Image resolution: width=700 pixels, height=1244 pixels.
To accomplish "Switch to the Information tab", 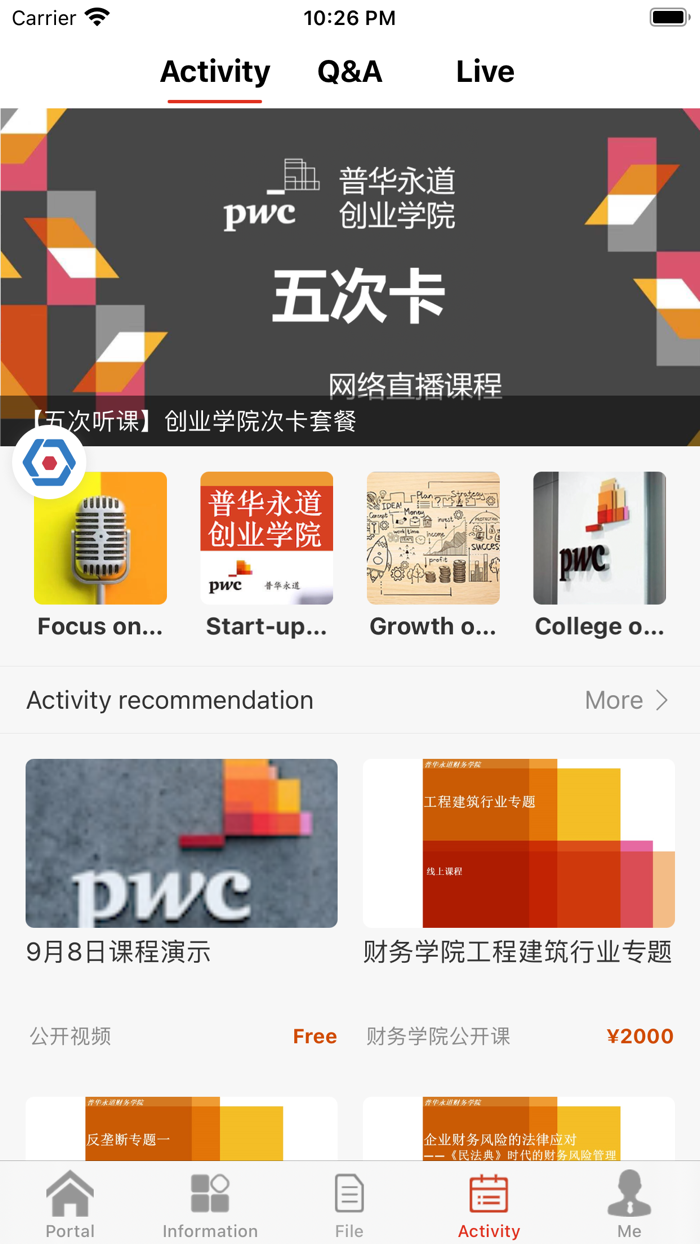I will 210,1205.
